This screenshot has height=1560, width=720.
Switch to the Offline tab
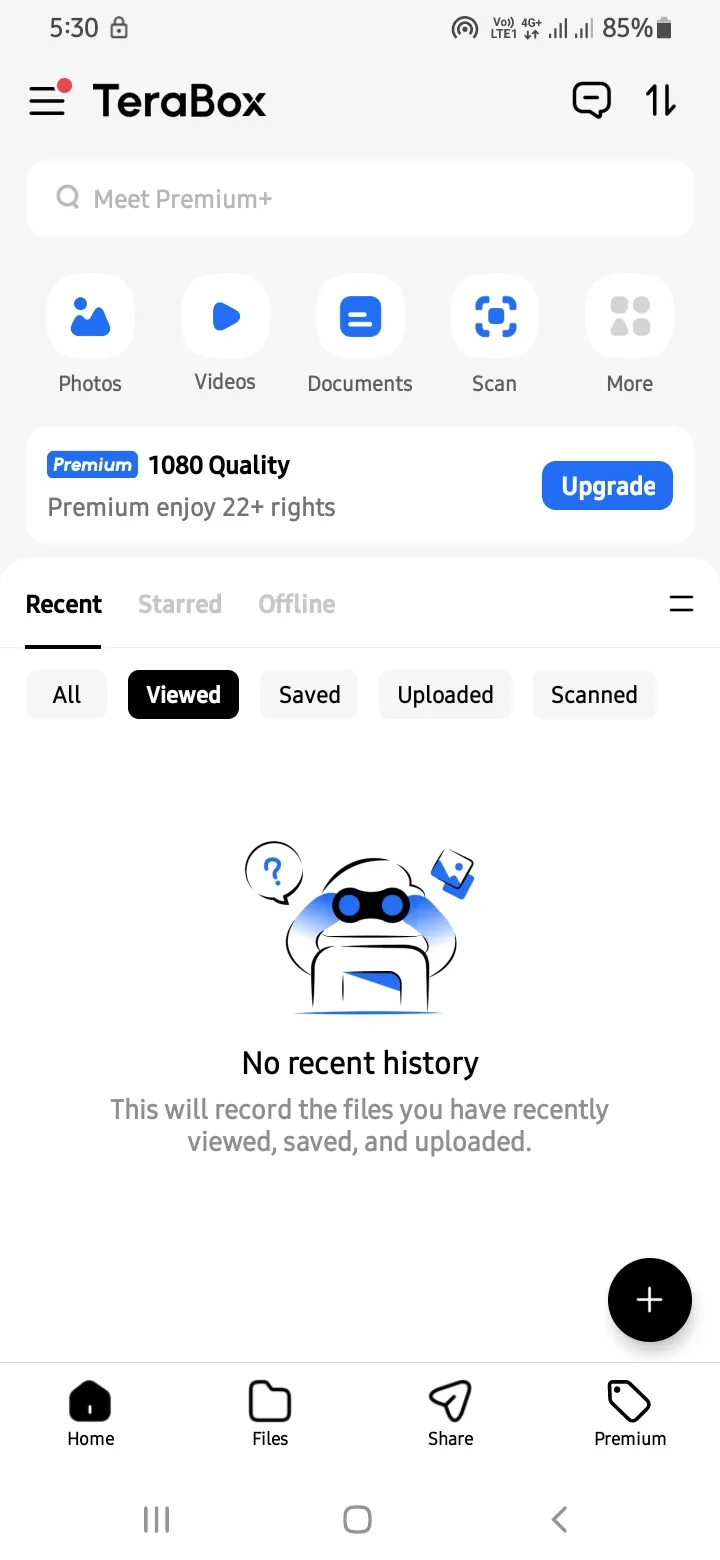[x=297, y=604]
